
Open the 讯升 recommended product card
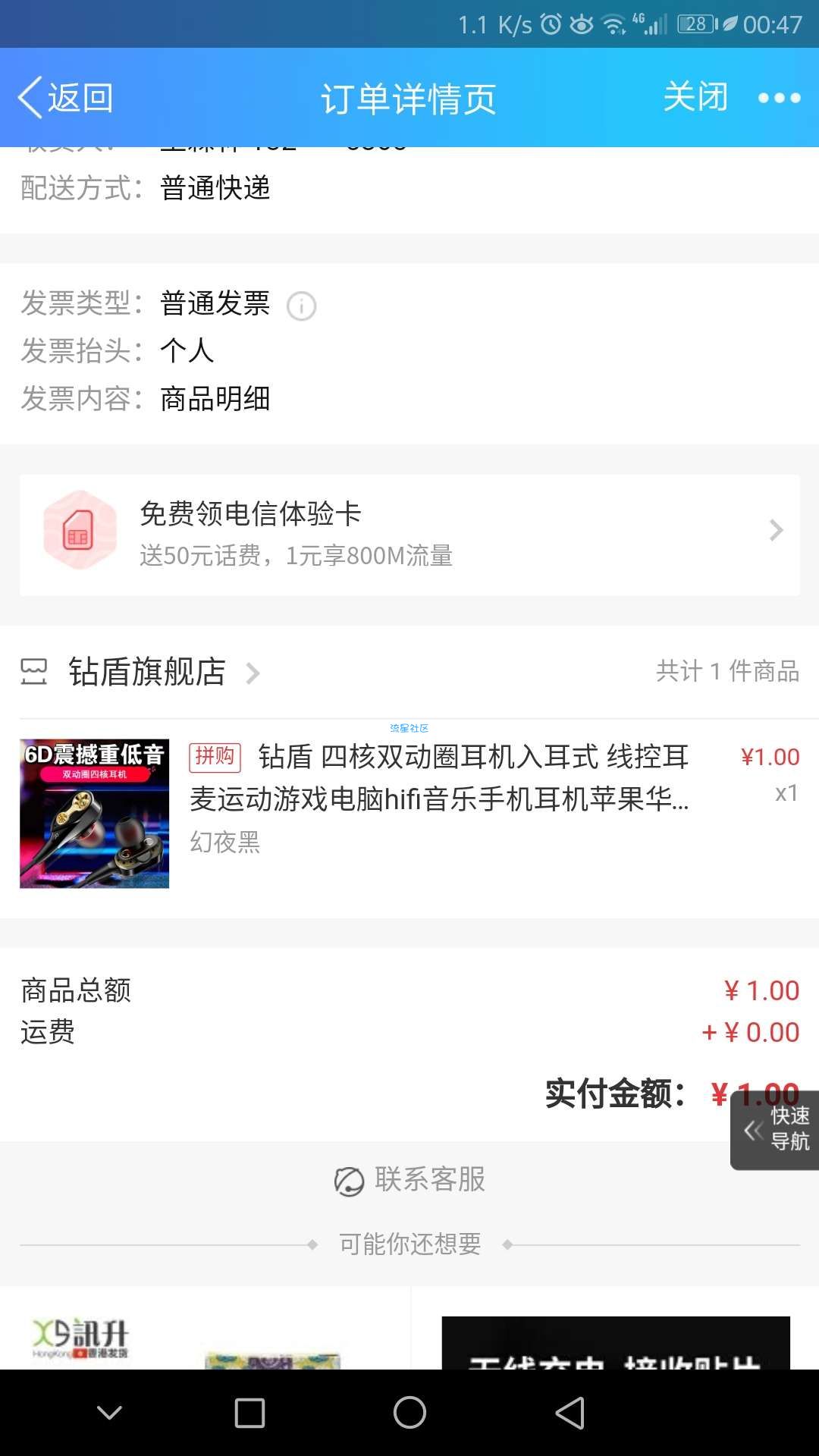[205, 1328]
